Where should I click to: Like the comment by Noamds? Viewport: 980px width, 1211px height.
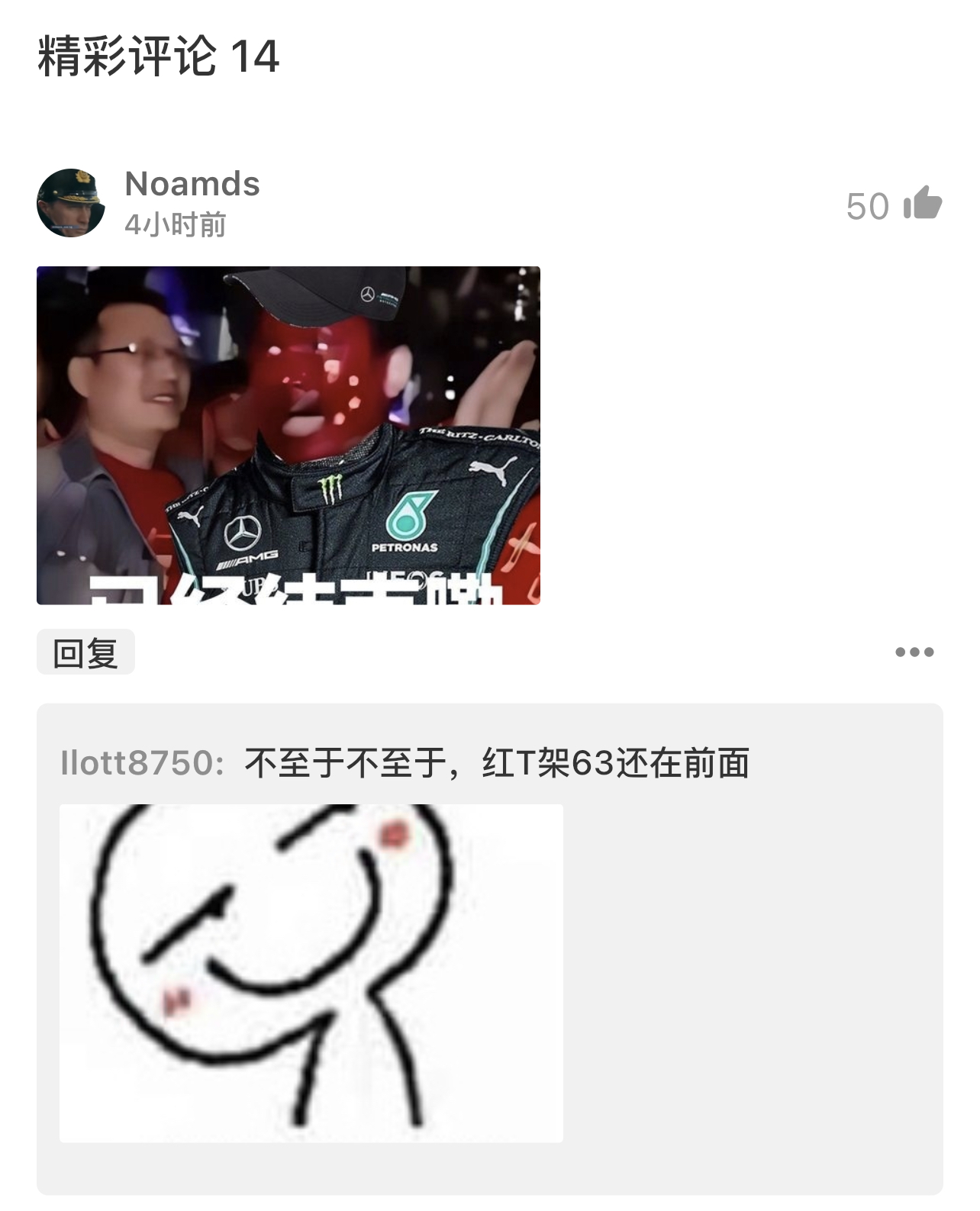(x=922, y=205)
